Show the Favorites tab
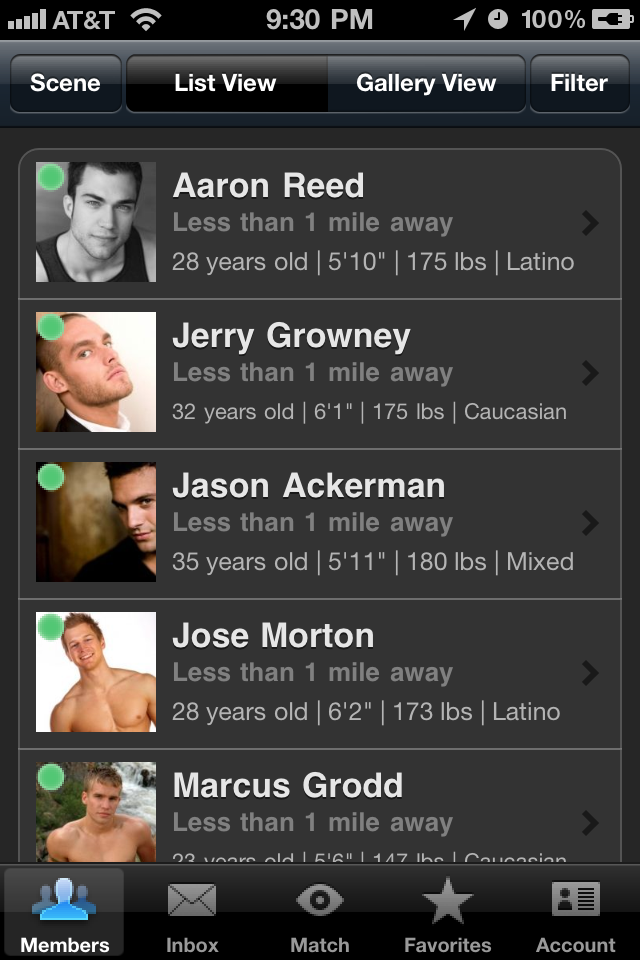The width and height of the screenshot is (640, 960). pos(447,914)
